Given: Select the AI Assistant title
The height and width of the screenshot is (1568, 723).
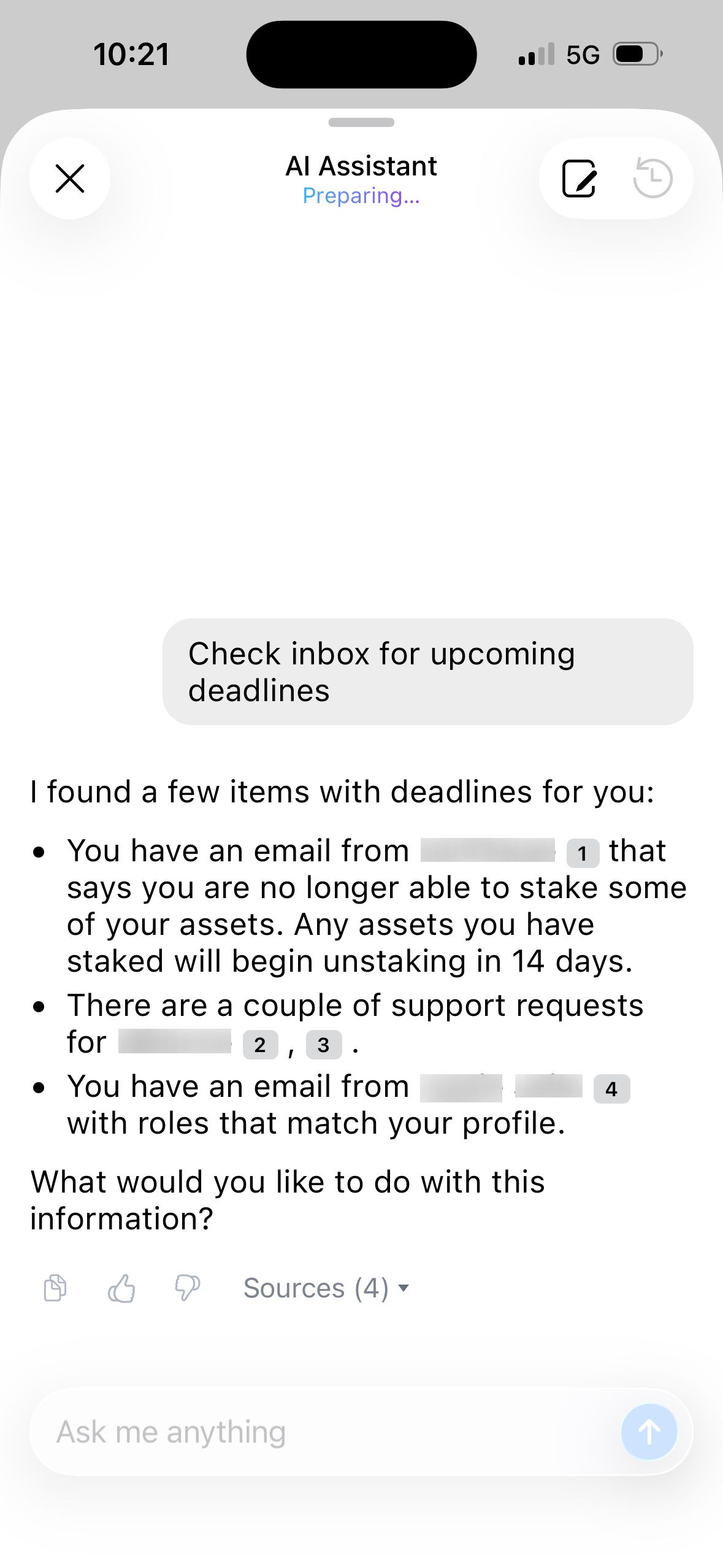Looking at the screenshot, I should click(361, 166).
